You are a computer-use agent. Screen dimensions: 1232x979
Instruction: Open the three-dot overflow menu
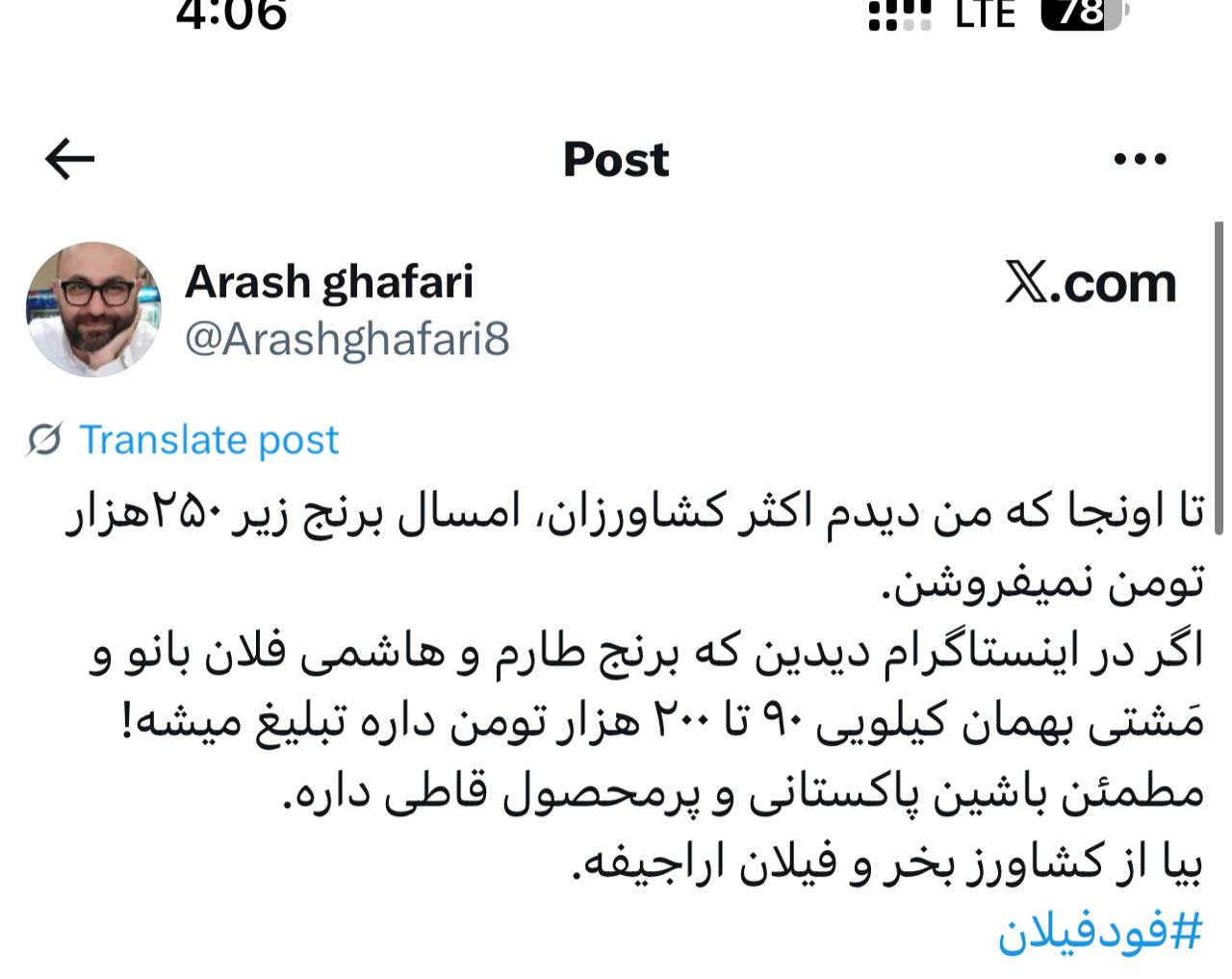1140,159
